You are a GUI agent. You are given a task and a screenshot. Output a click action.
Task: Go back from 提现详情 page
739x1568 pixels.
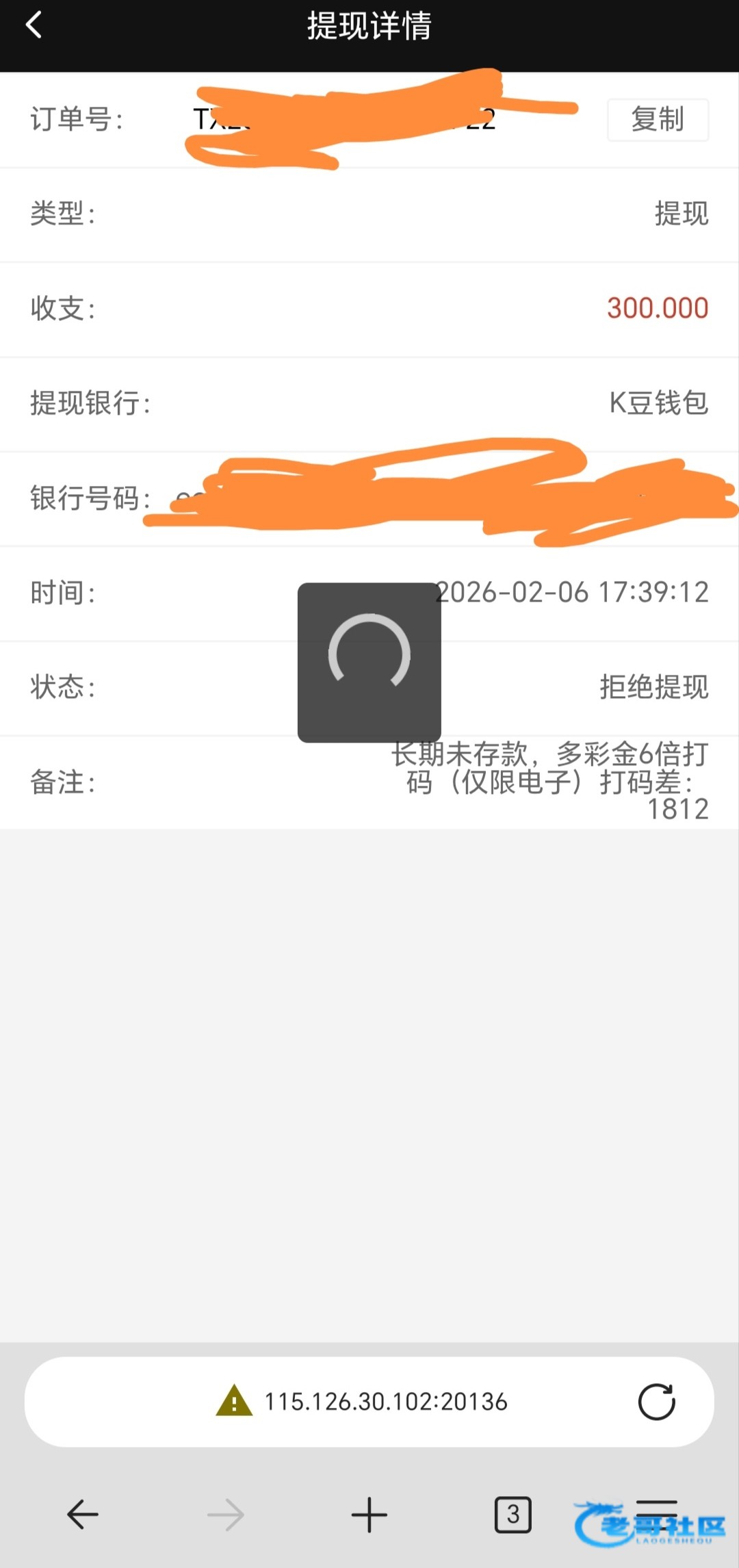click(34, 25)
